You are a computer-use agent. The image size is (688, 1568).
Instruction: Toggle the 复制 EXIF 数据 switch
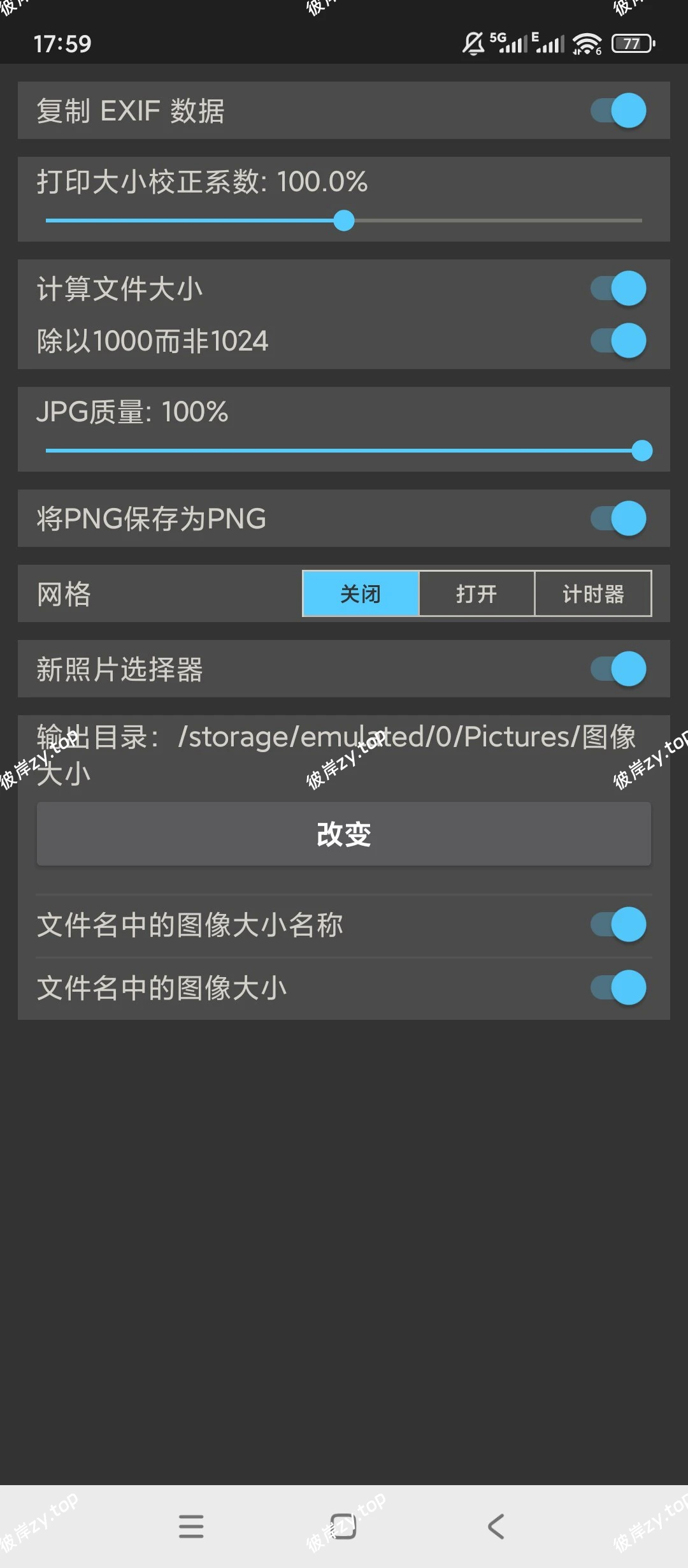(x=619, y=110)
